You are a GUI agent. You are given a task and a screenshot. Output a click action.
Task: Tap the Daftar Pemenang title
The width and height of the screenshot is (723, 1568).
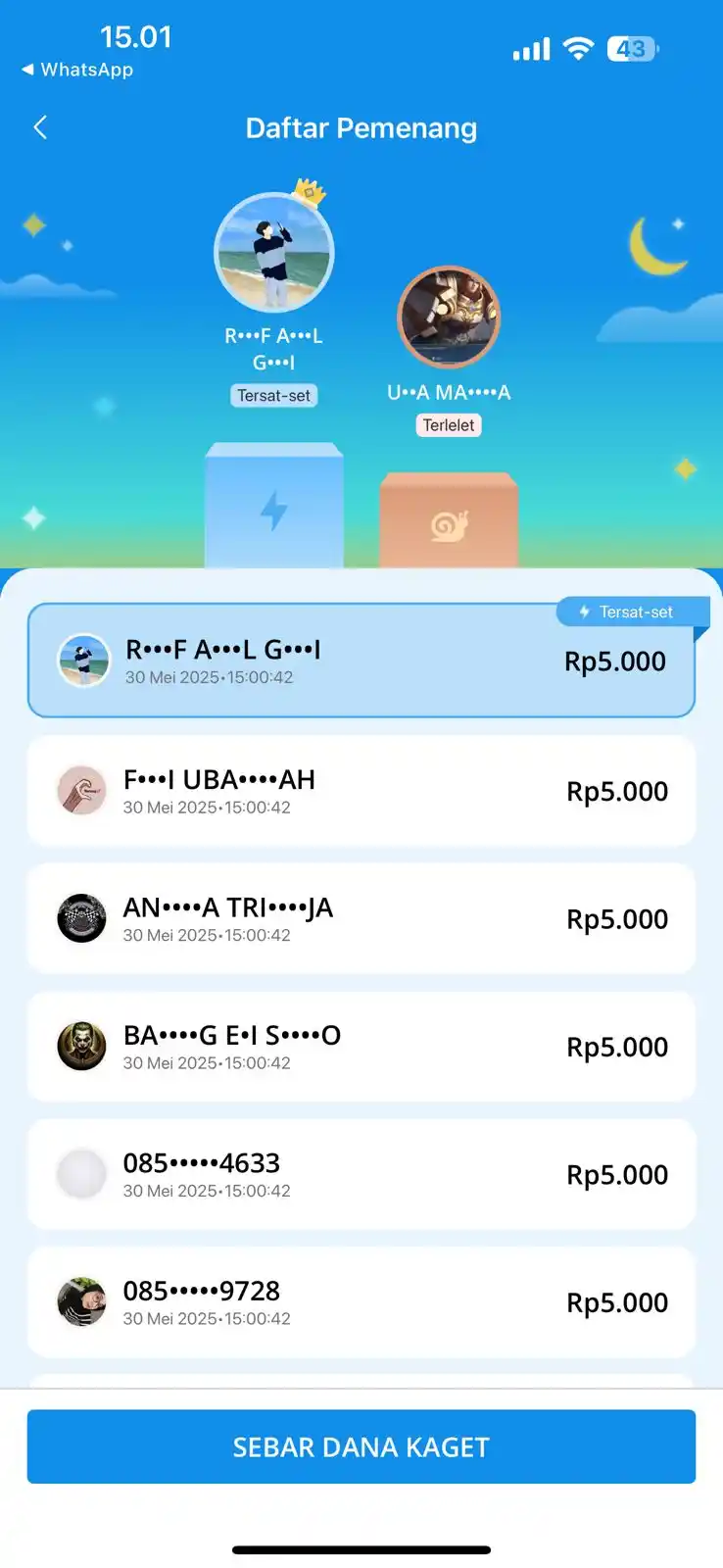pos(361,127)
